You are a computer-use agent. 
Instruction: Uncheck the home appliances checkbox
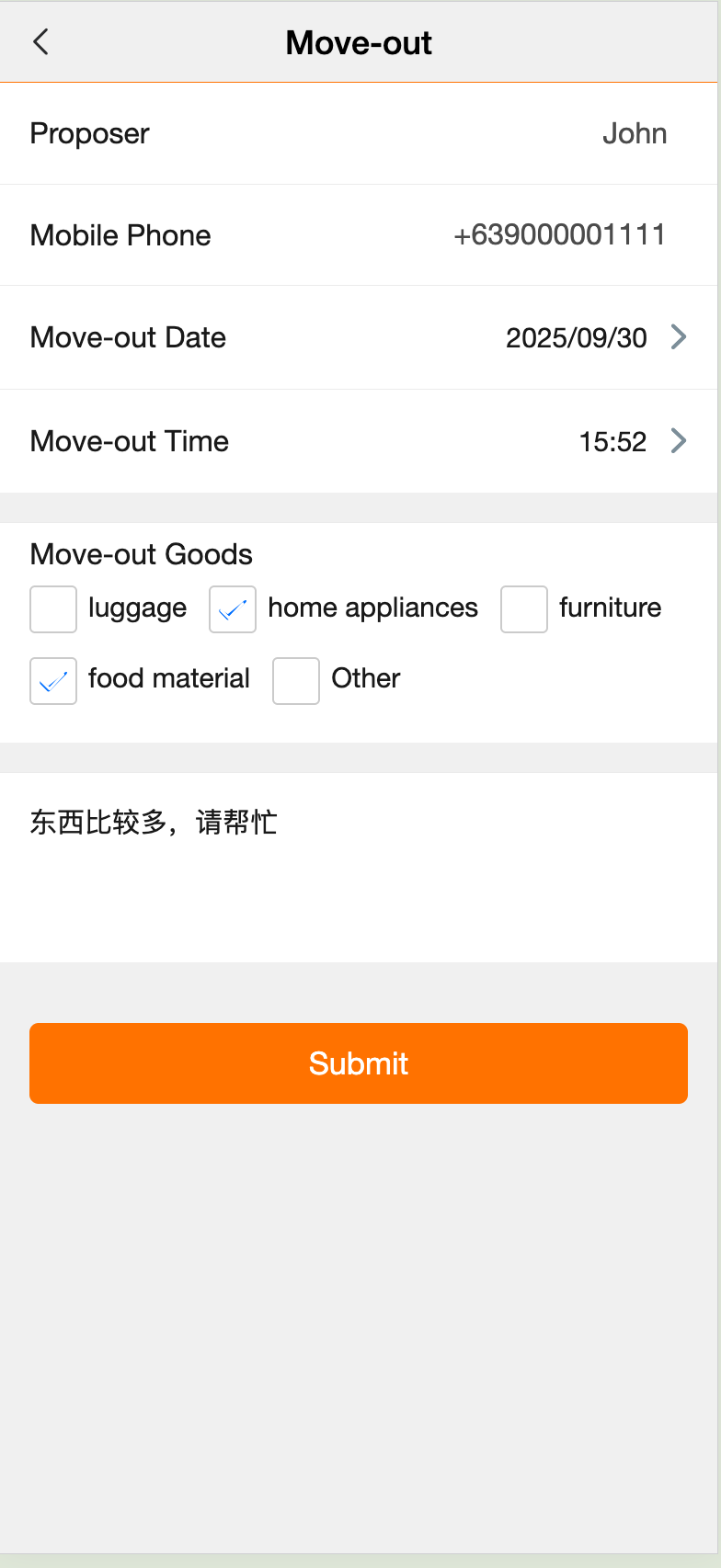coord(233,609)
